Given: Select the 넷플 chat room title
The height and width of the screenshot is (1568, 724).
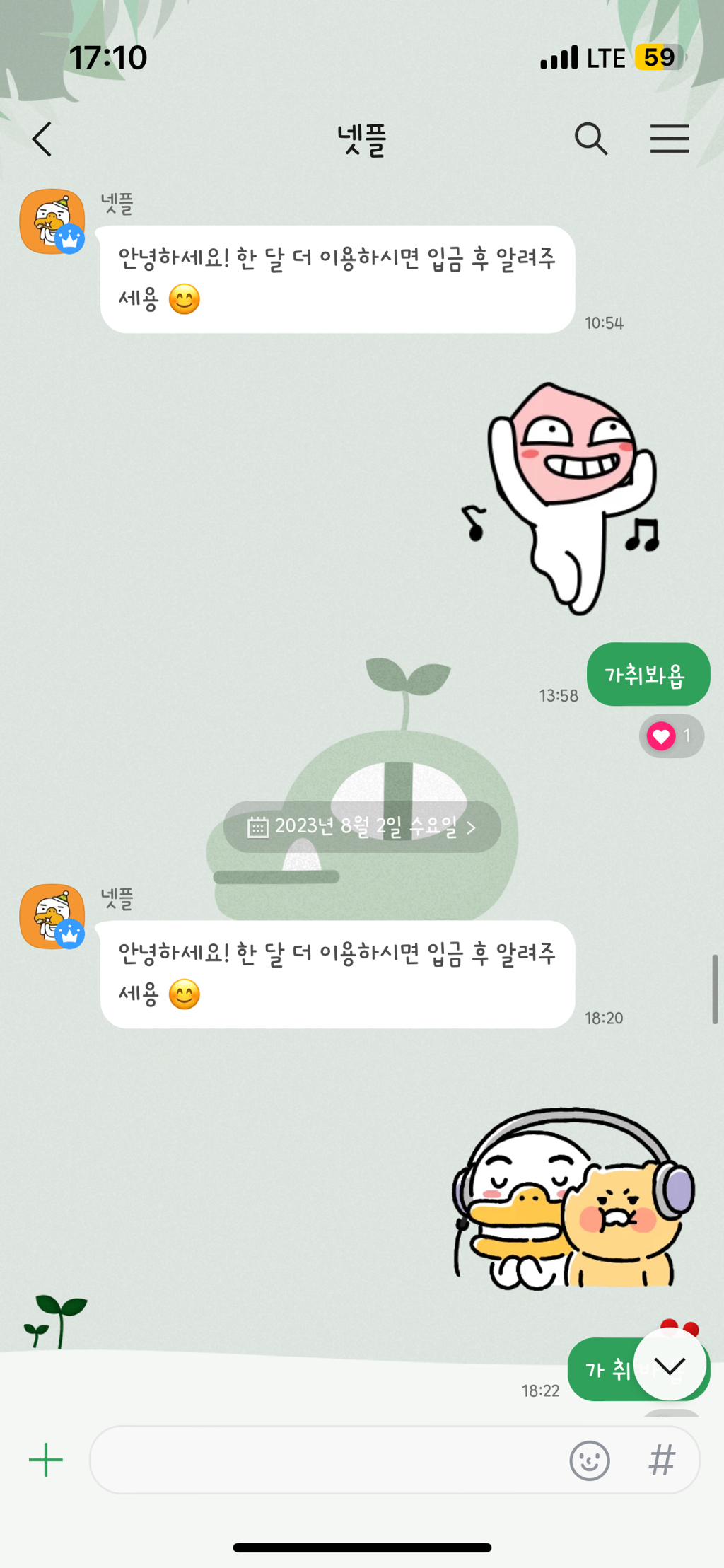Looking at the screenshot, I should pos(362,139).
